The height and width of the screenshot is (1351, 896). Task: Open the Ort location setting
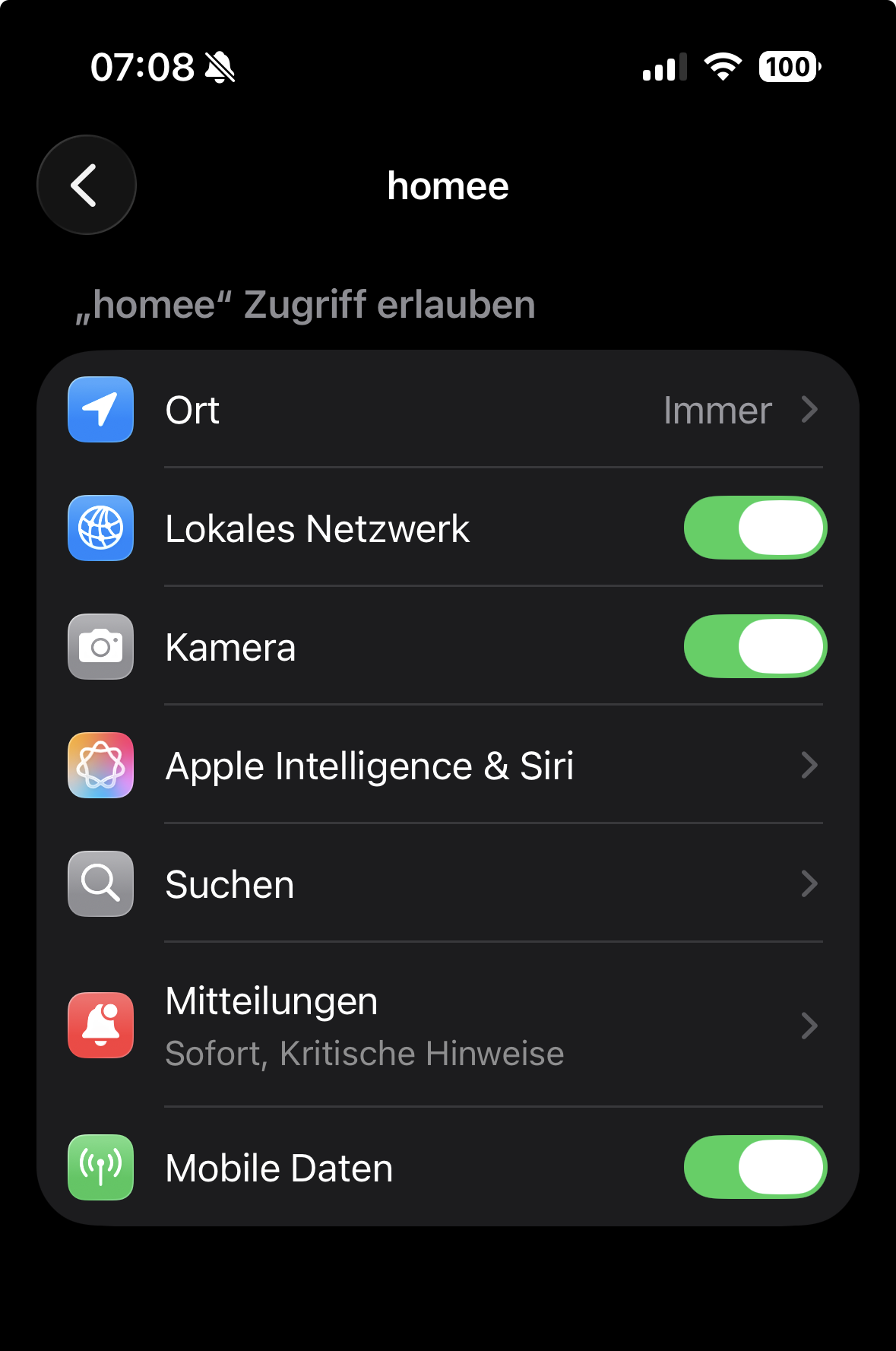click(x=447, y=410)
